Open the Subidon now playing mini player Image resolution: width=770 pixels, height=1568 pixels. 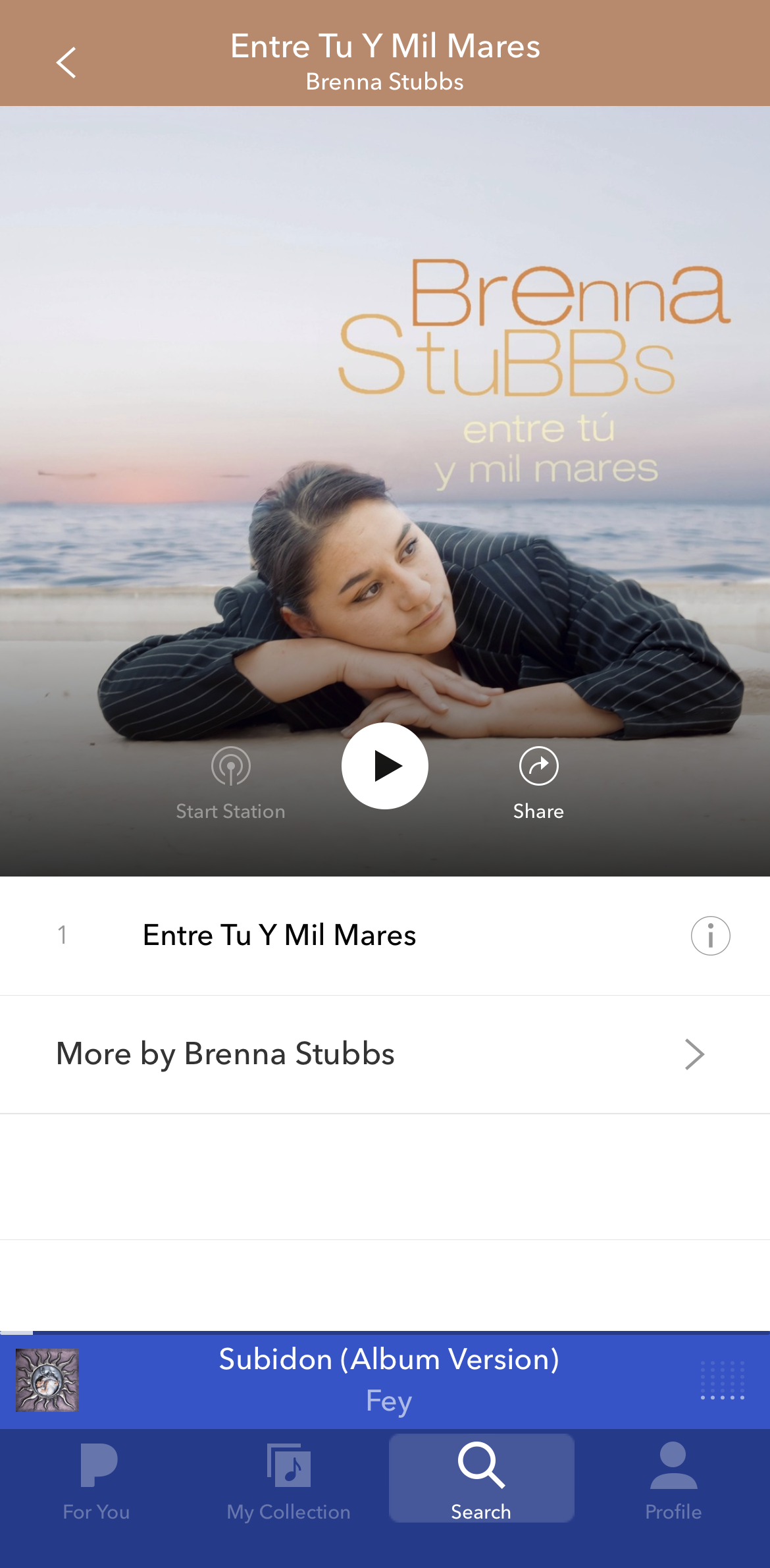tap(388, 1379)
